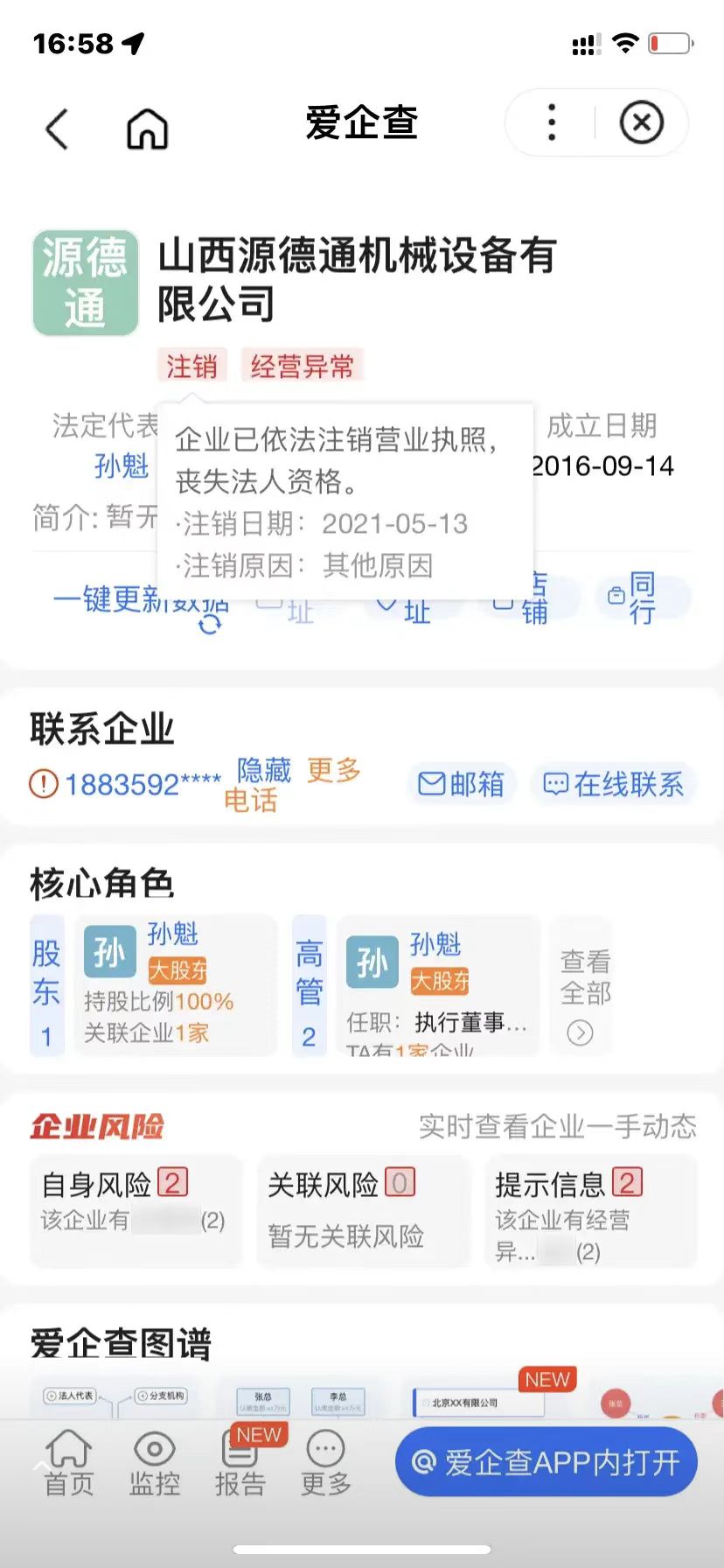Open shareholder 孙魁 card with 持股比例100%
This screenshot has width=724, height=1568.
click(175, 984)
